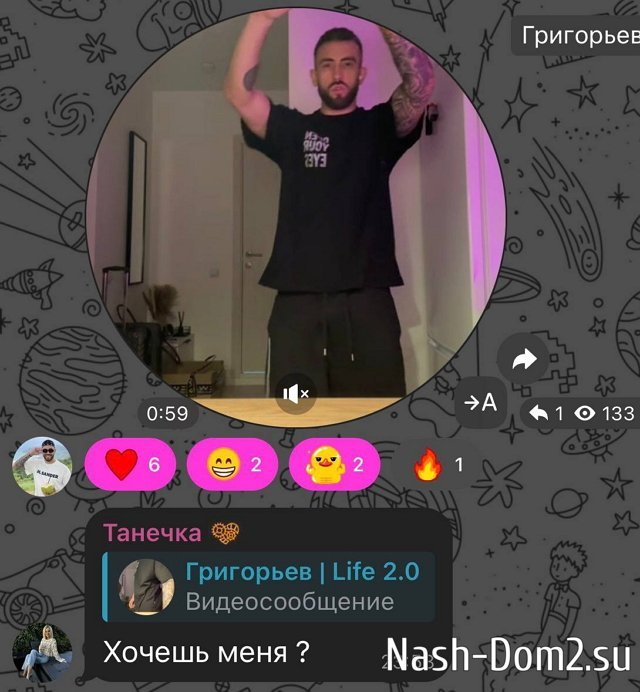Image resolution: width=640 pixels, height=692 pixels.
Task: Open the profile avatar beside the reactions
Action: (41, 466)
